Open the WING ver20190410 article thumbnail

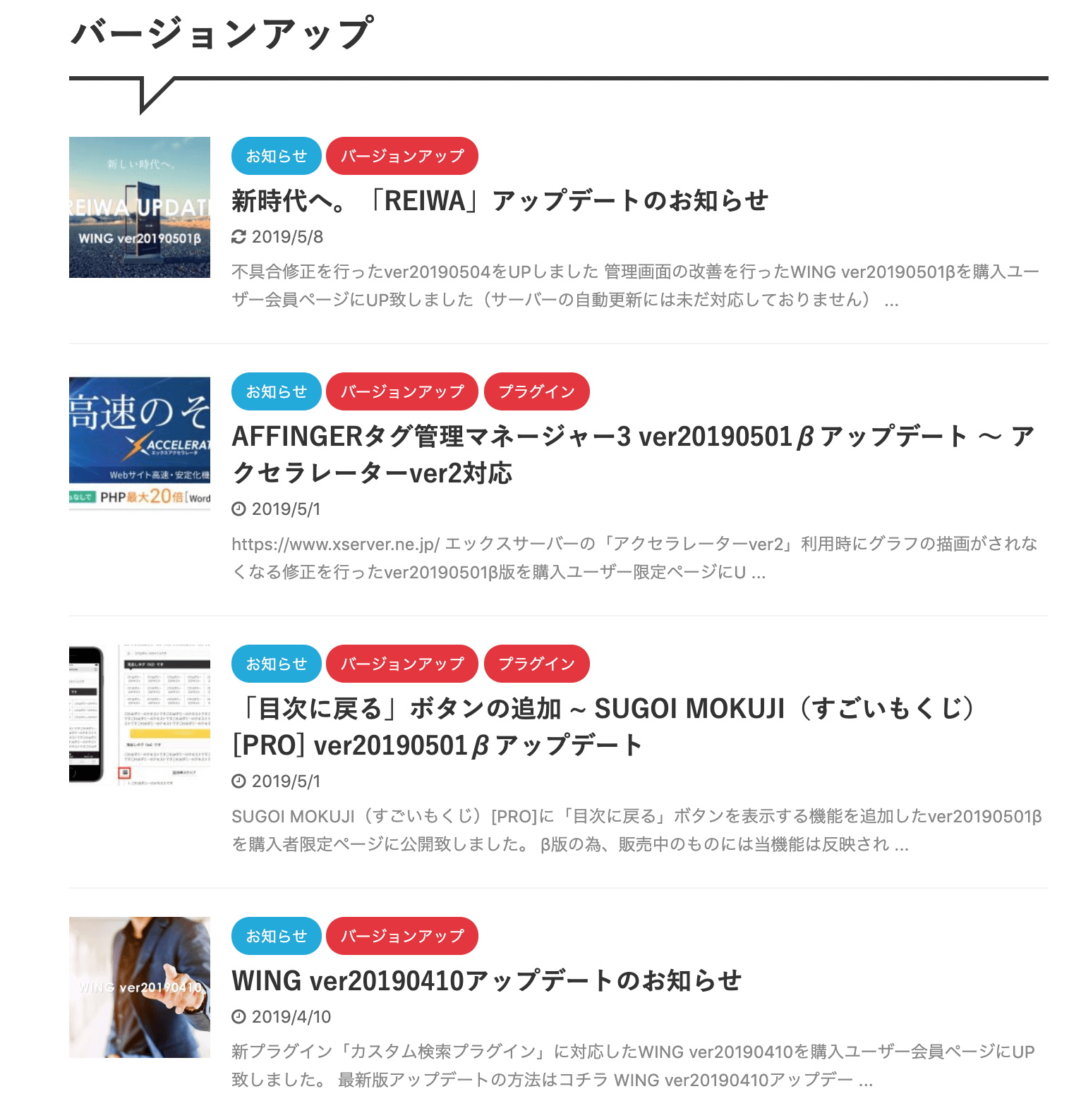point(140,987)
